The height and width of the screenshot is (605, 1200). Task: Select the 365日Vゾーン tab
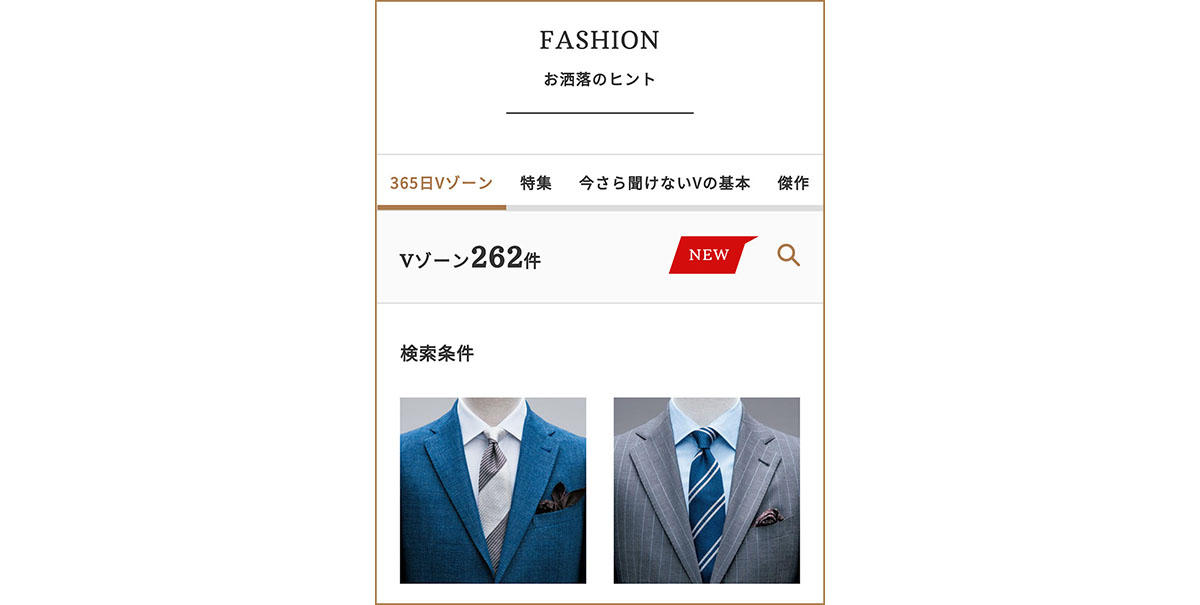point(441,183)
